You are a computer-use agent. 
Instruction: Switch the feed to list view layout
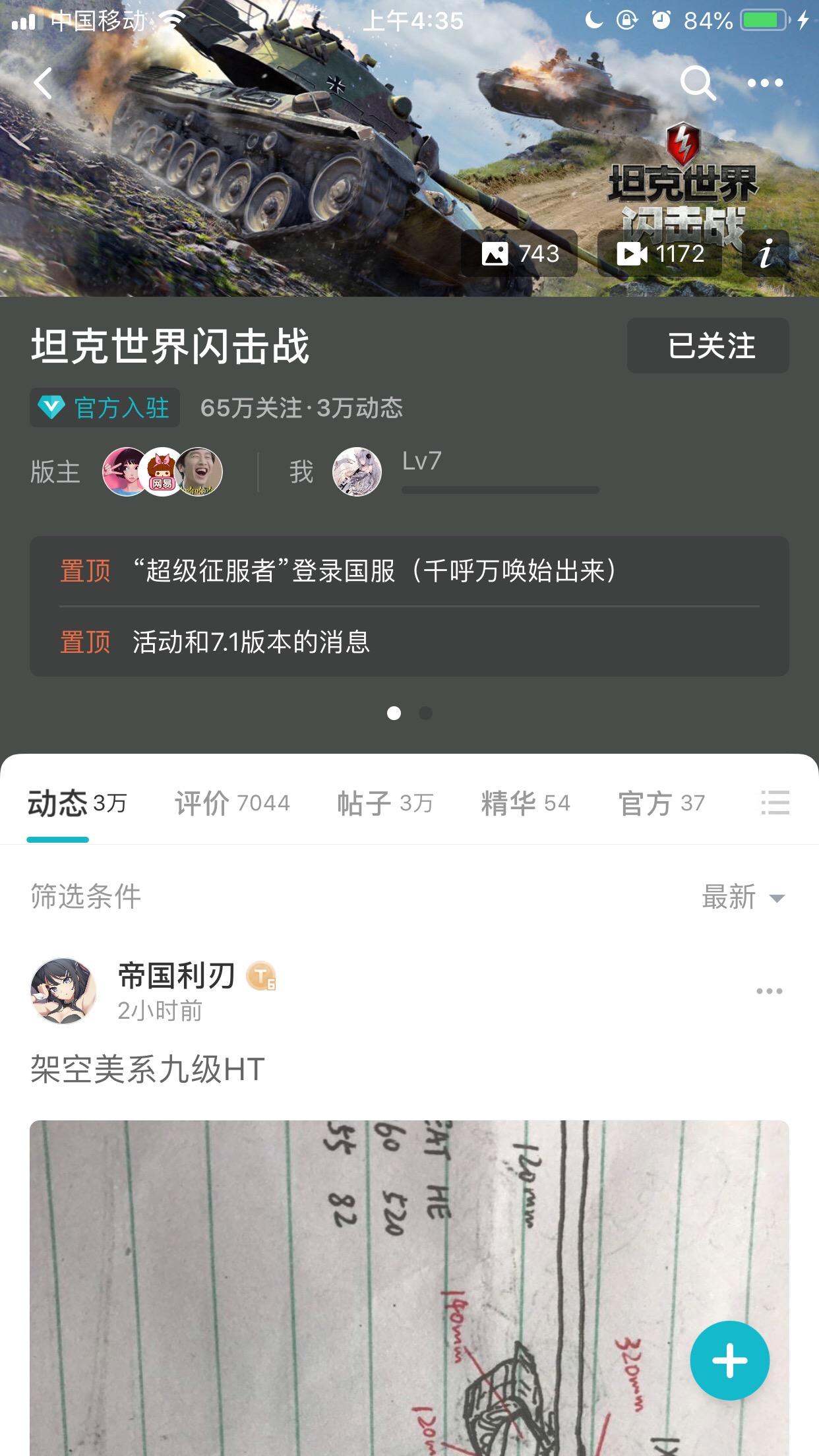click(x=775, y=803)
